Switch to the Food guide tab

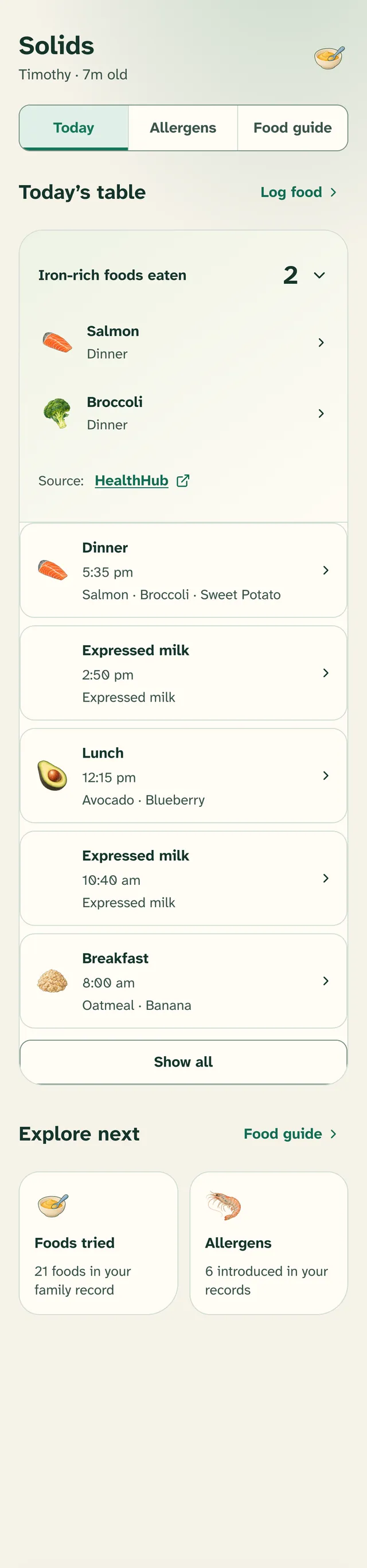(x=292, y=128)
